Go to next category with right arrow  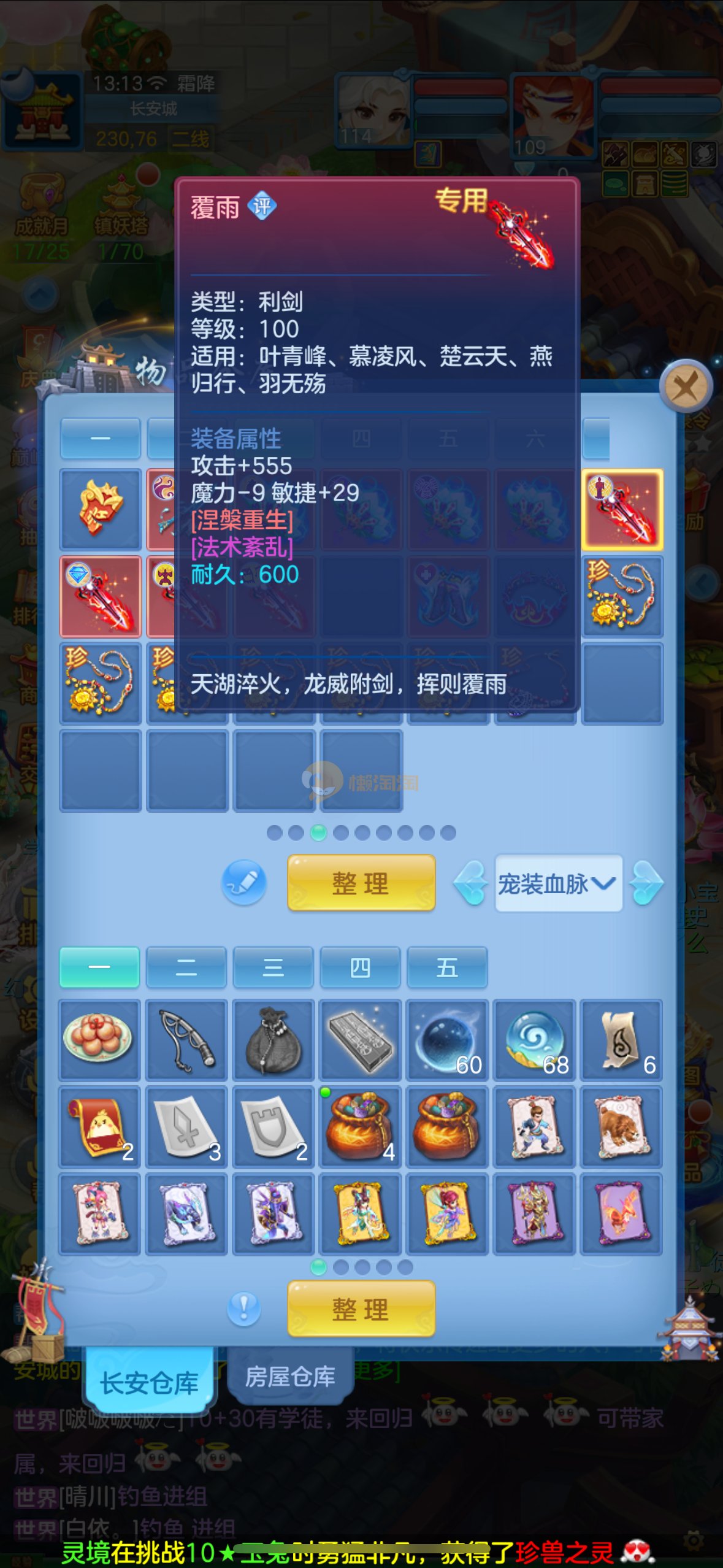[x=646, y=883]
